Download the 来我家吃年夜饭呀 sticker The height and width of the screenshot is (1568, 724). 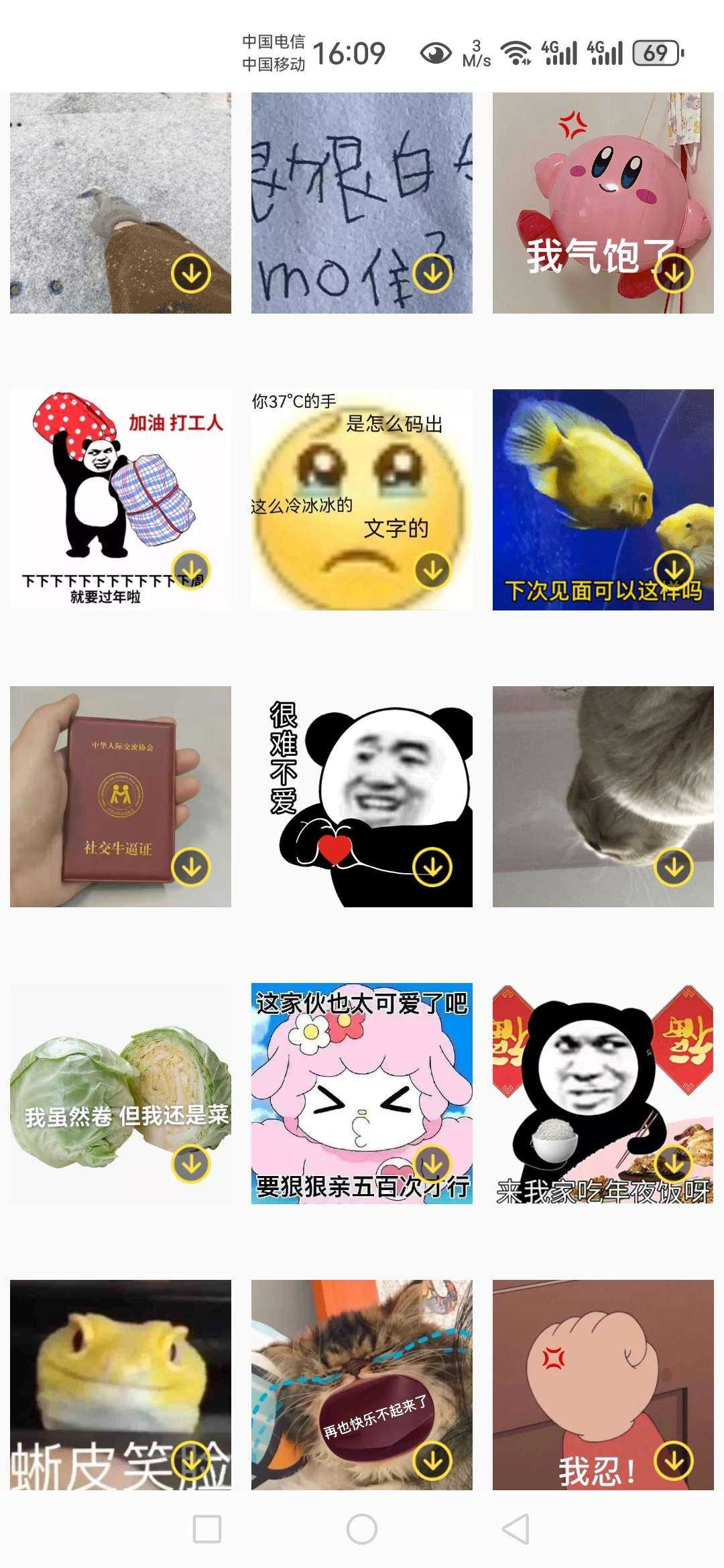tap(673, 1164)
